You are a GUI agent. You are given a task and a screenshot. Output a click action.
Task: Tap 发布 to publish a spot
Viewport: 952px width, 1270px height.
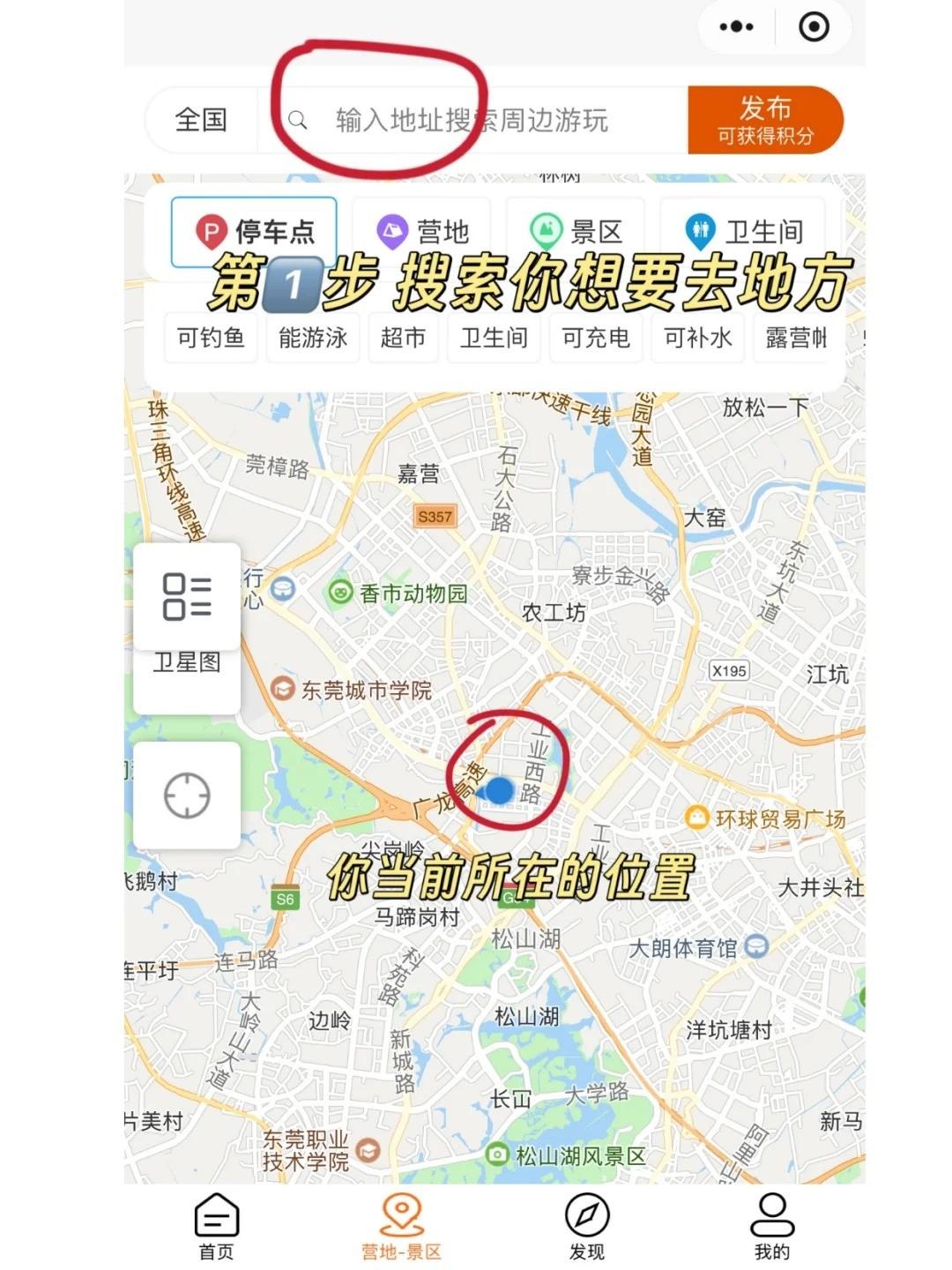764,120
